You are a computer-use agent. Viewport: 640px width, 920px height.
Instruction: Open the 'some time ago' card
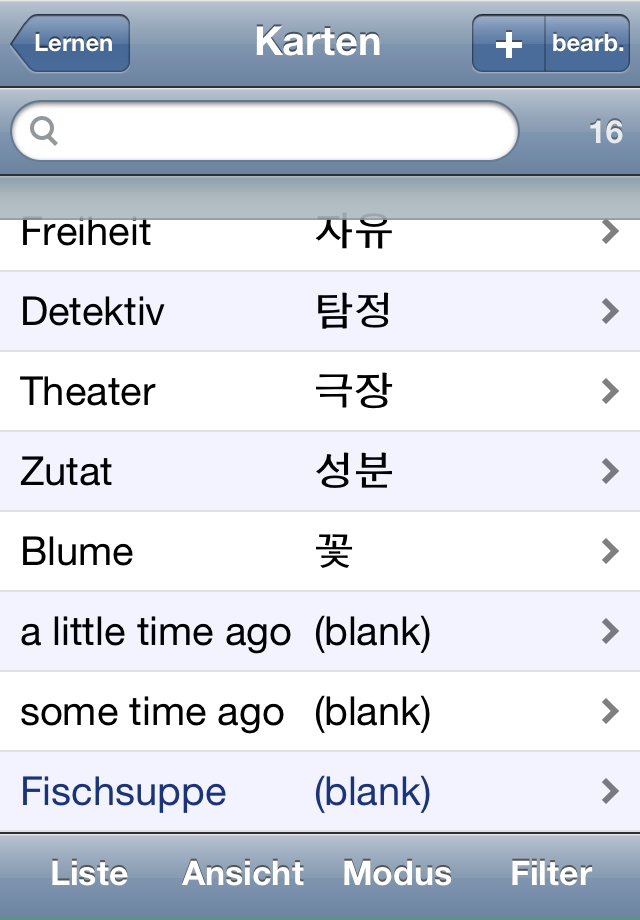[x=320, y=711]
